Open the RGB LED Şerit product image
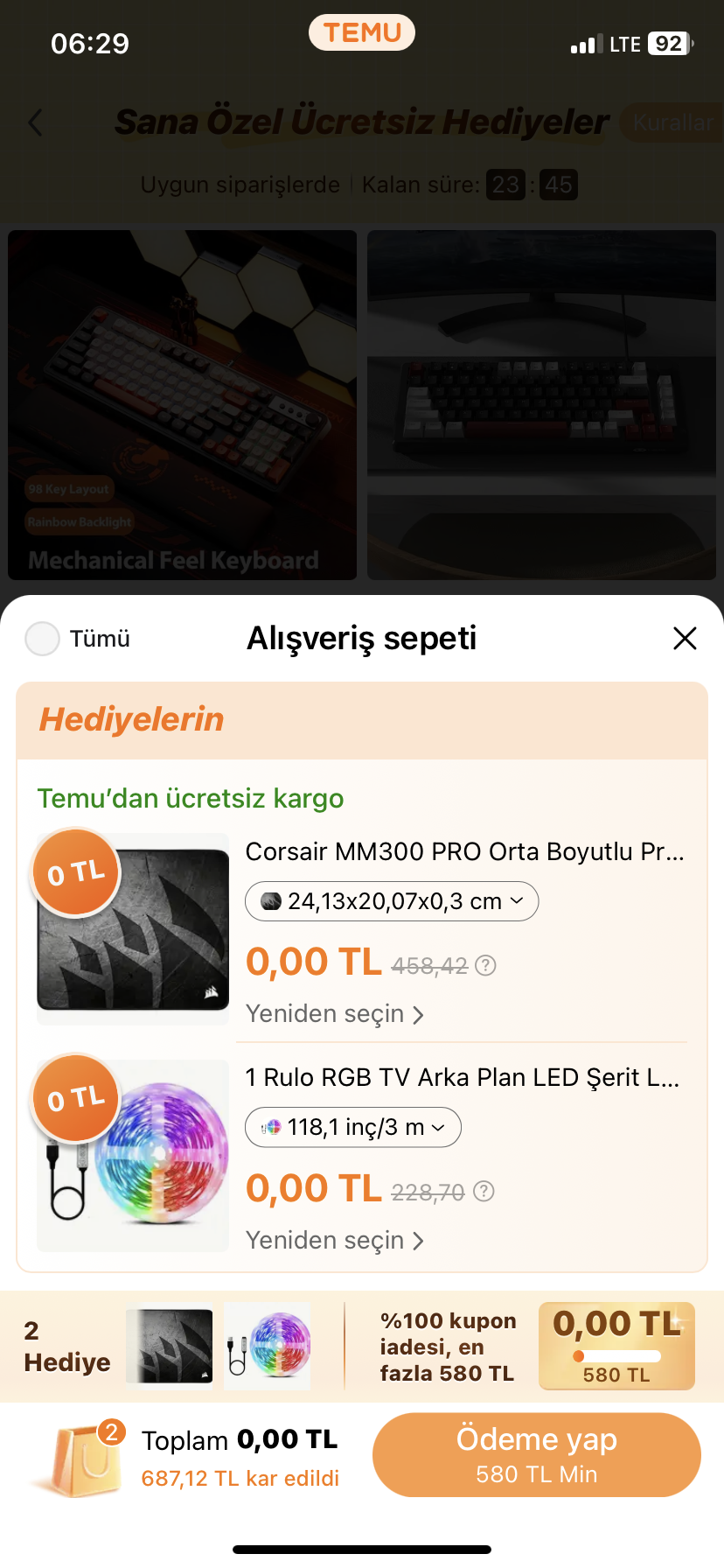724x1568 pixels. (133, 1155)
